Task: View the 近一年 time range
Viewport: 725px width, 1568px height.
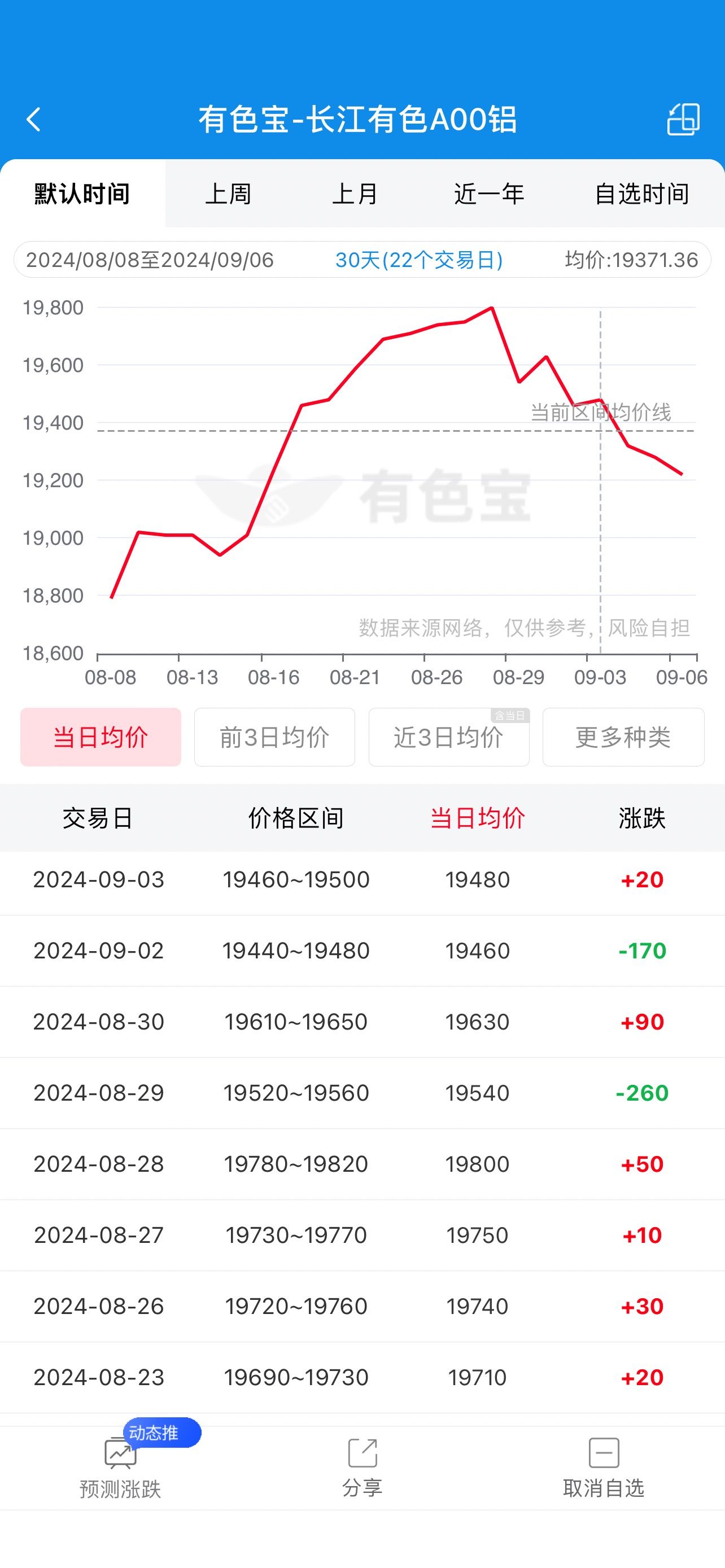Action: [x=489, y=194]
